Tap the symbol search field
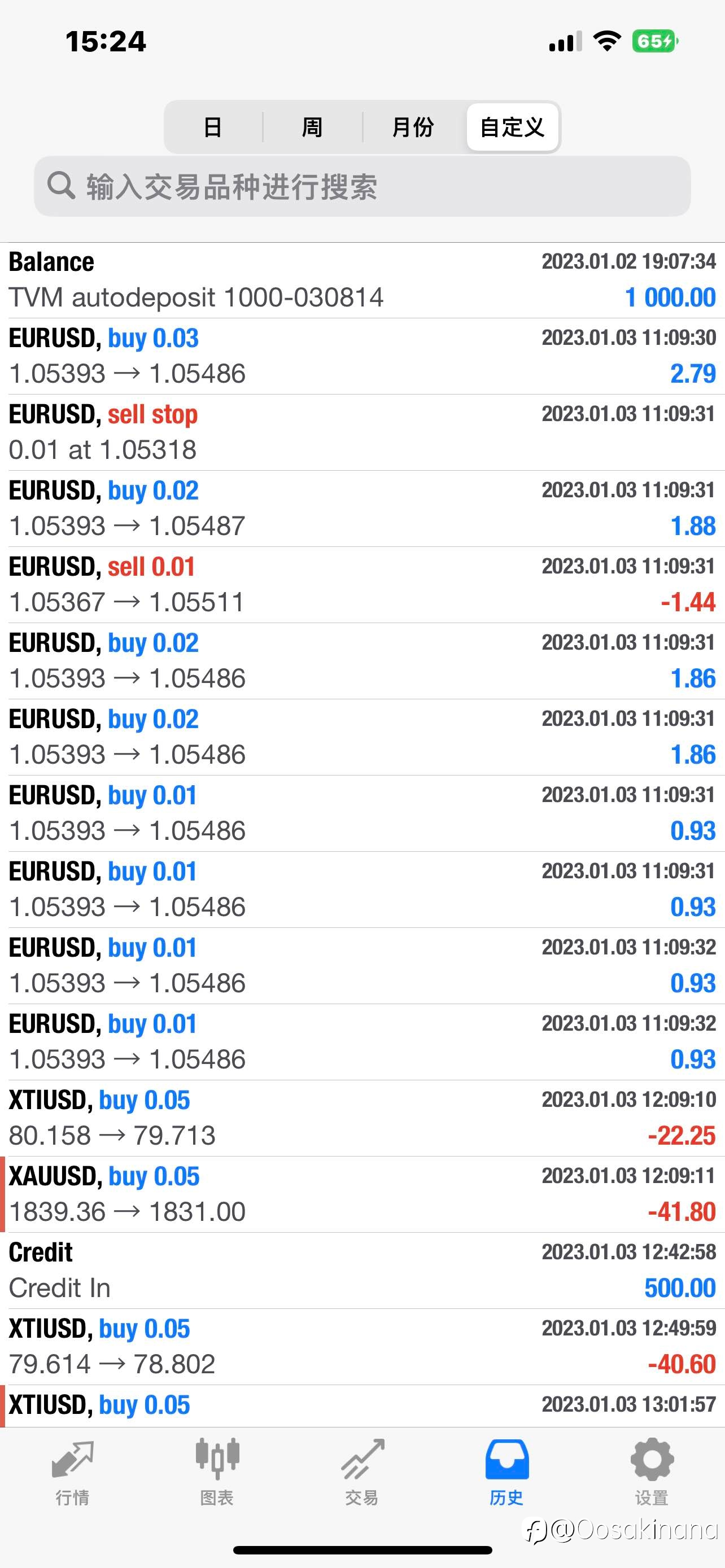Screen dimensions: 725x1568 (x=362, y=186)
